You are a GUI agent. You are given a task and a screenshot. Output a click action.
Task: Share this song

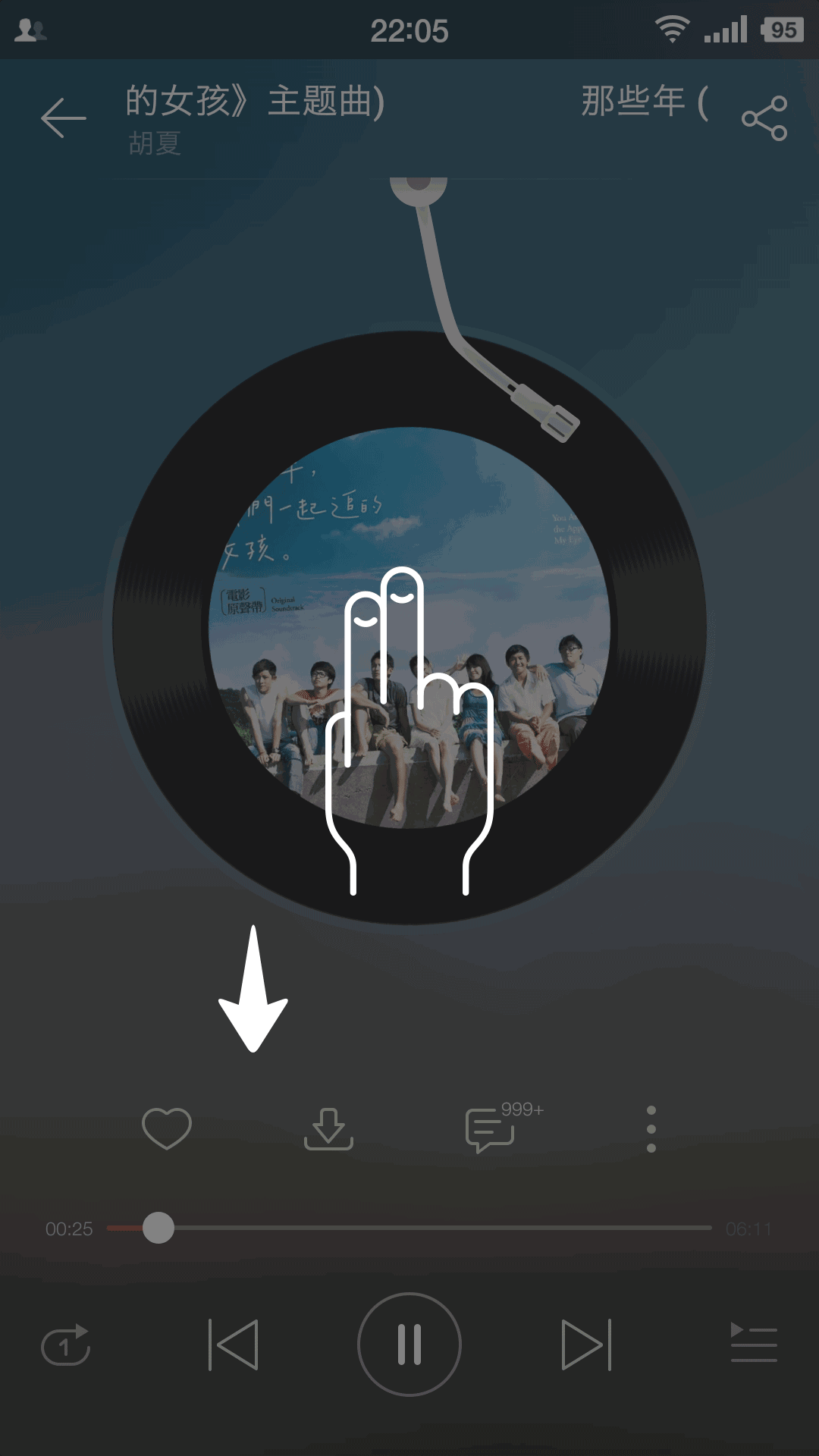pyautogui.click(x=764, y=118)
